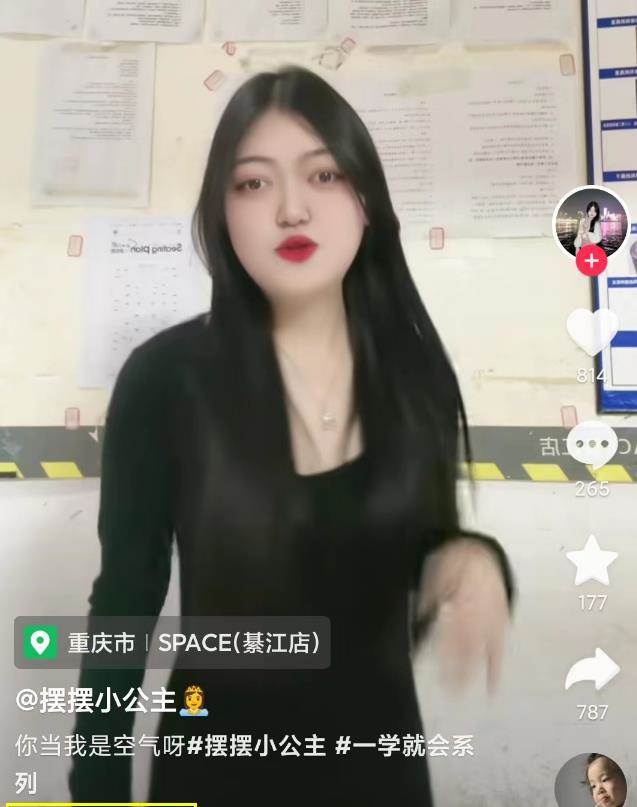
Task: Tap the spinning music disc
Action: (x=592, y=784)
